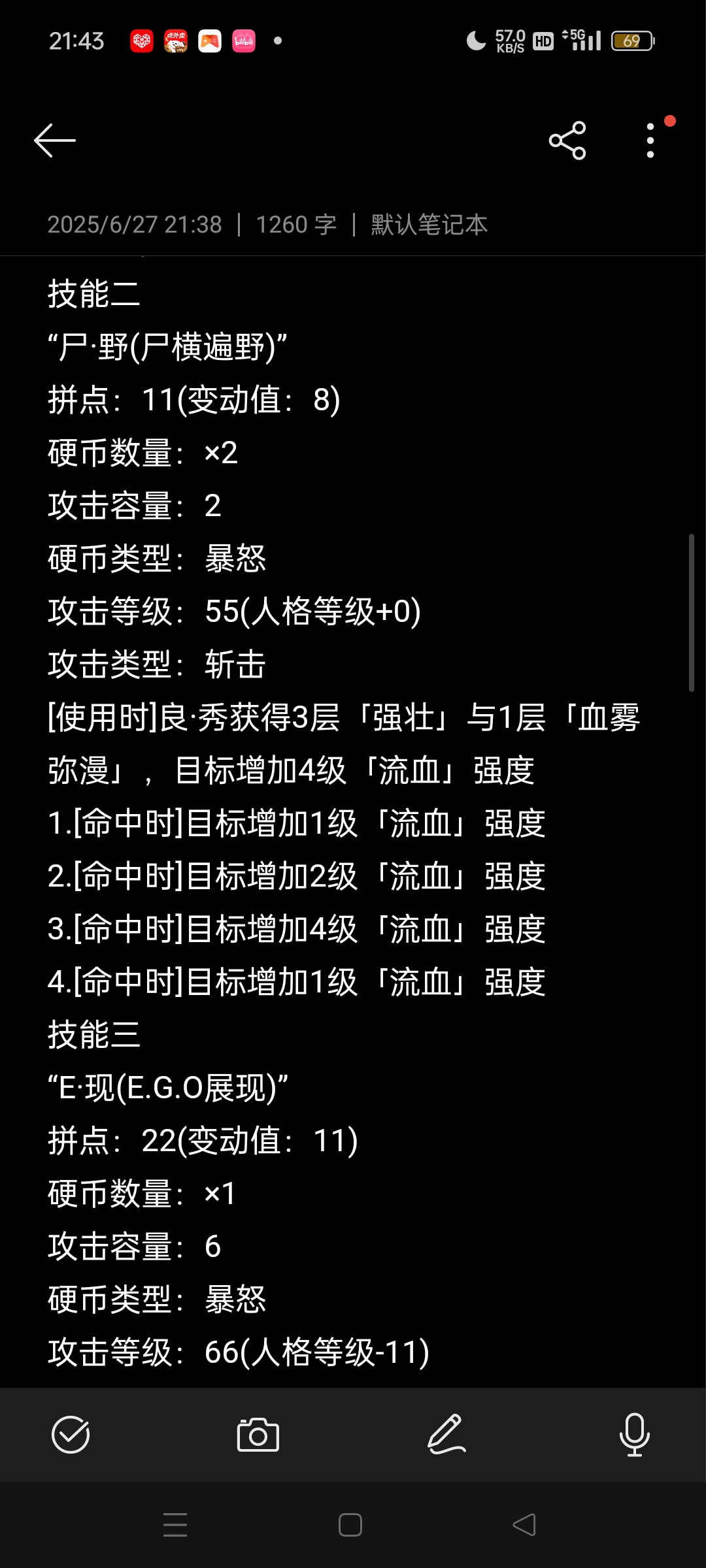The width and height of the screenshot is (706, 1568).
Task: Tap the system home button
Action: 350,1525
